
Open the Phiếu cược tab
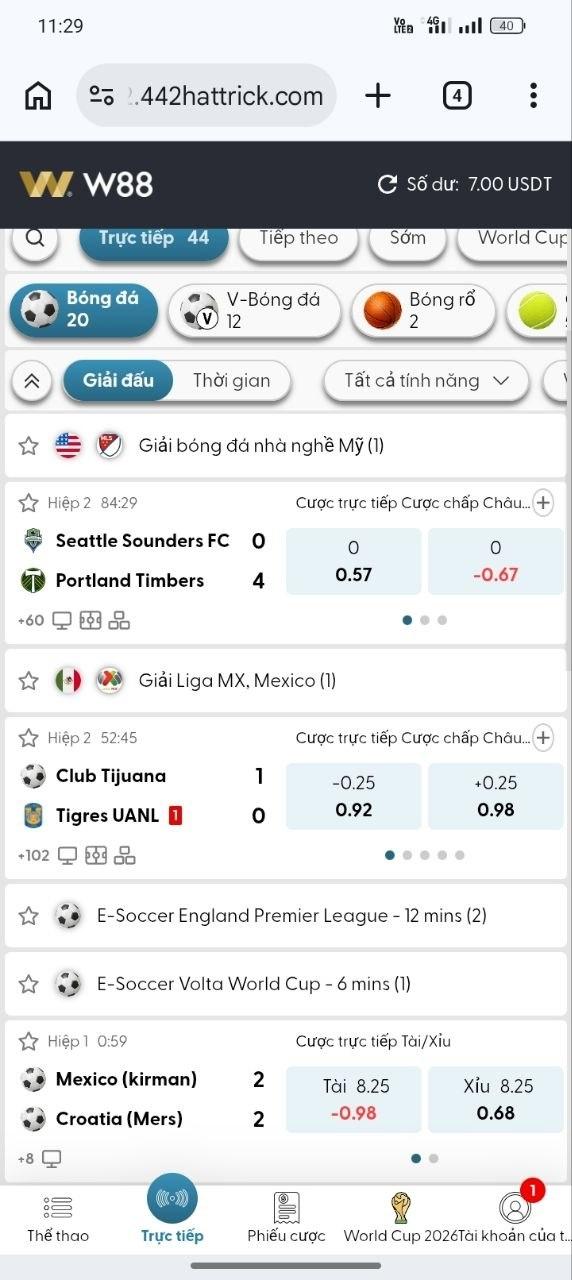[287, 1217]
